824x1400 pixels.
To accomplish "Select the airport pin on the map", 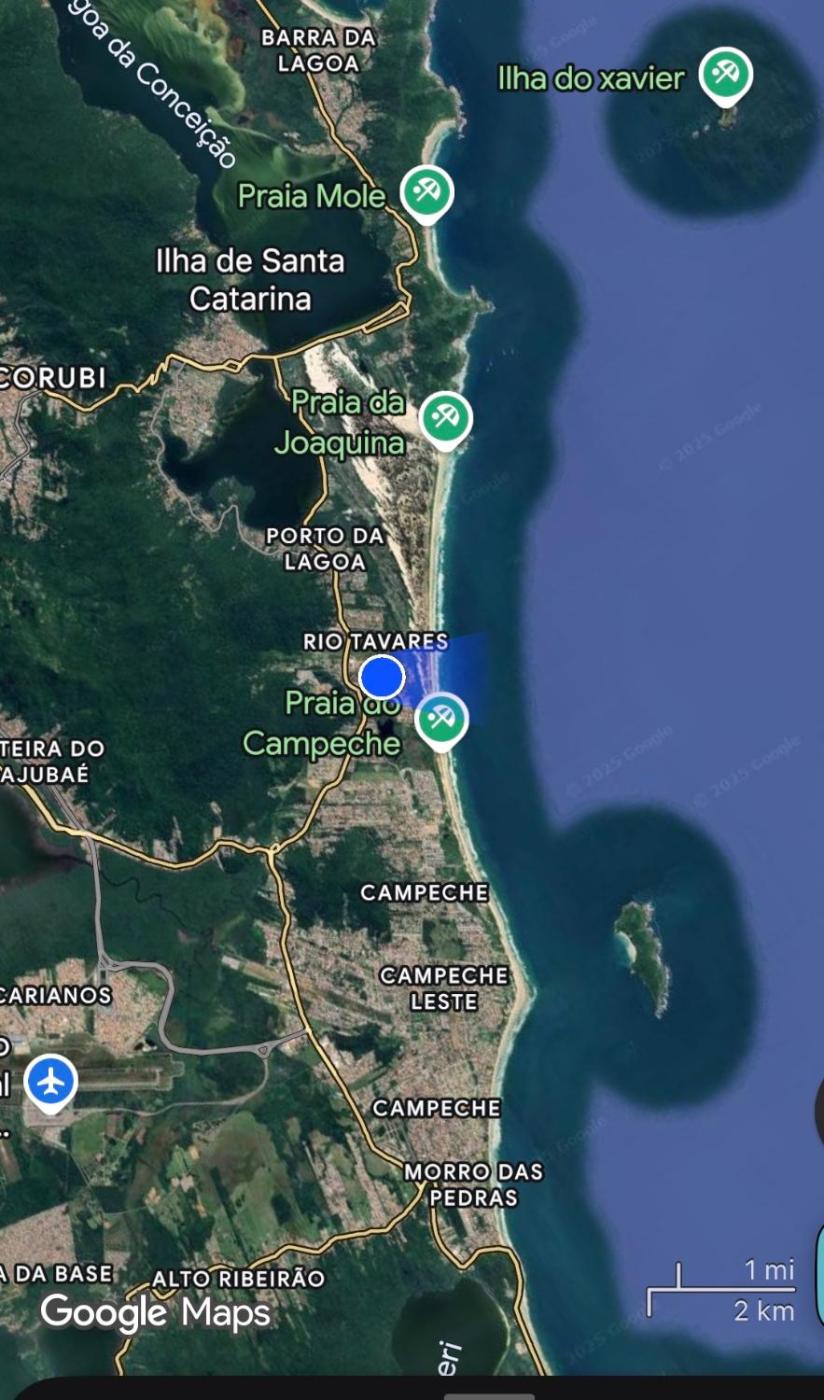I will pos(51,1081).
